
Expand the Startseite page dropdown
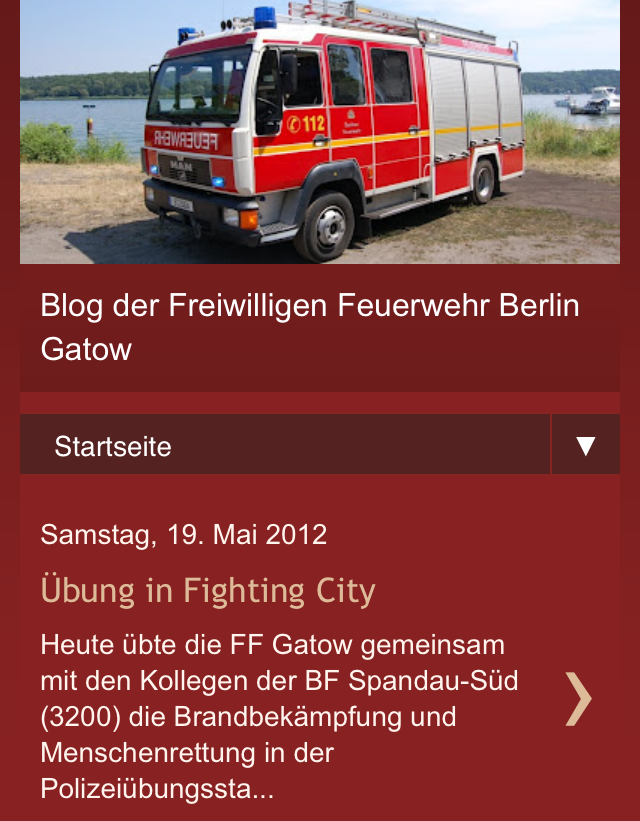tap(585, 445)
